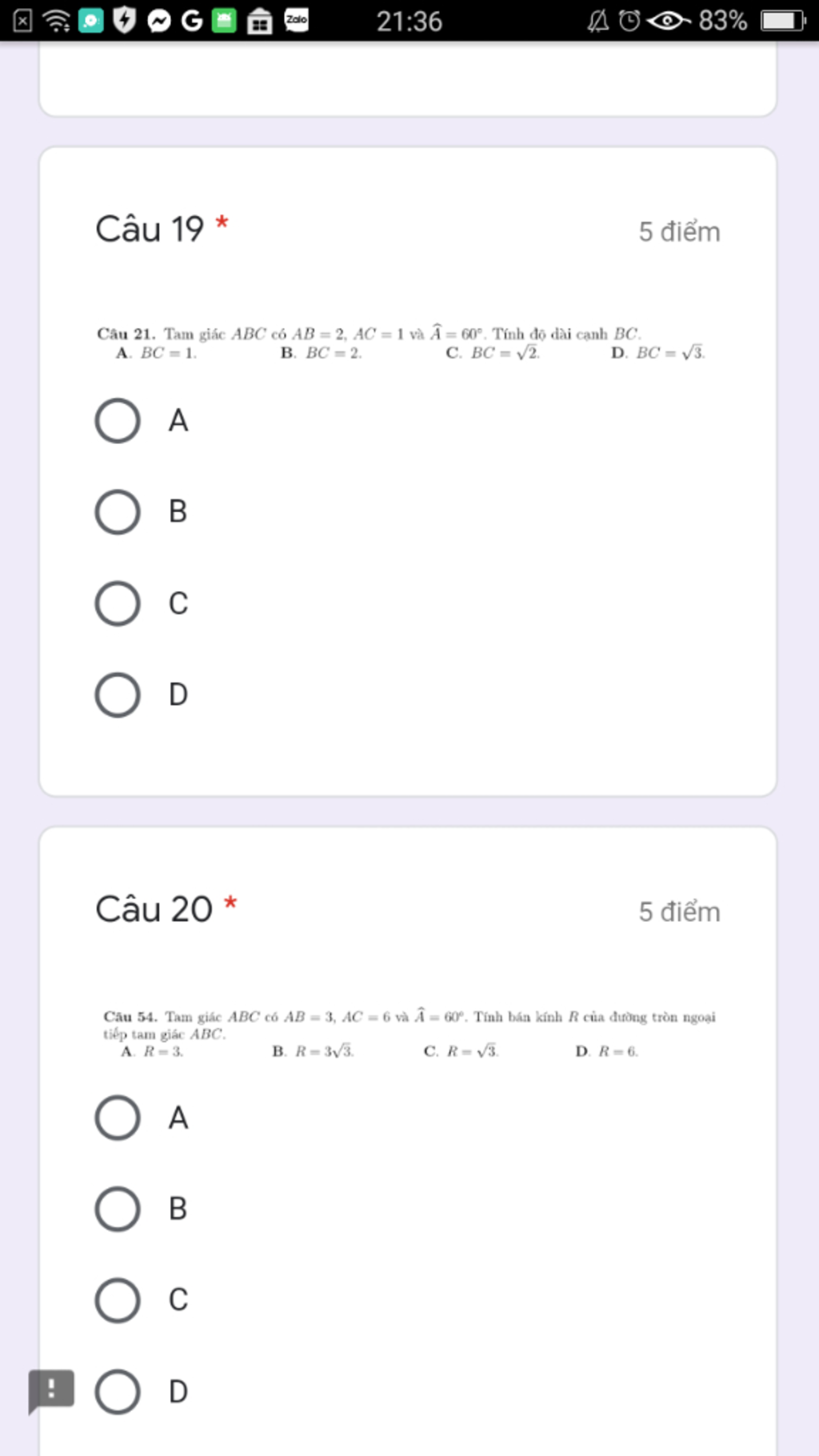Viewport: 819px width, 1456px height.
Task: Mark answer B for Câu 20
Action: click(118, 1208)
